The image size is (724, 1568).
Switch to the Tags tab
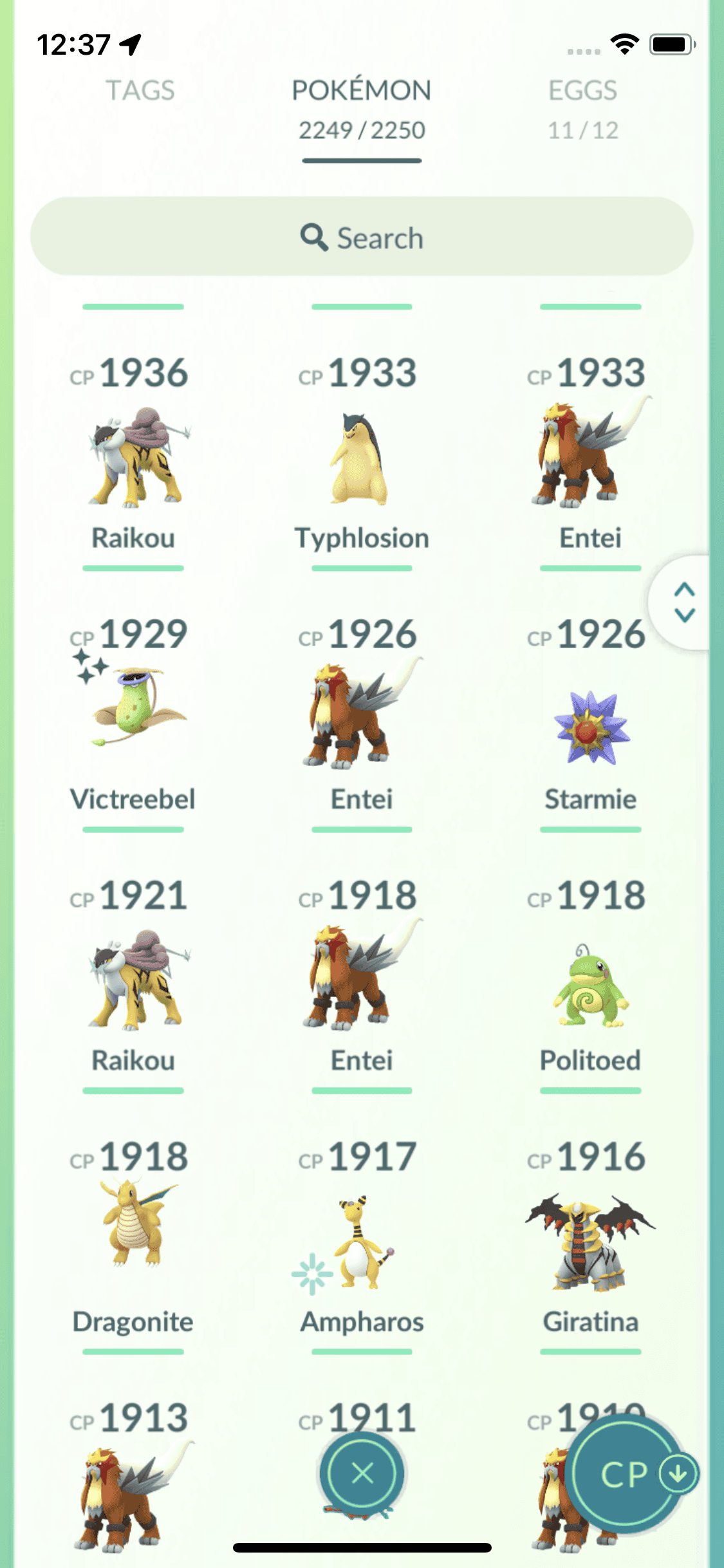[140, 91]
